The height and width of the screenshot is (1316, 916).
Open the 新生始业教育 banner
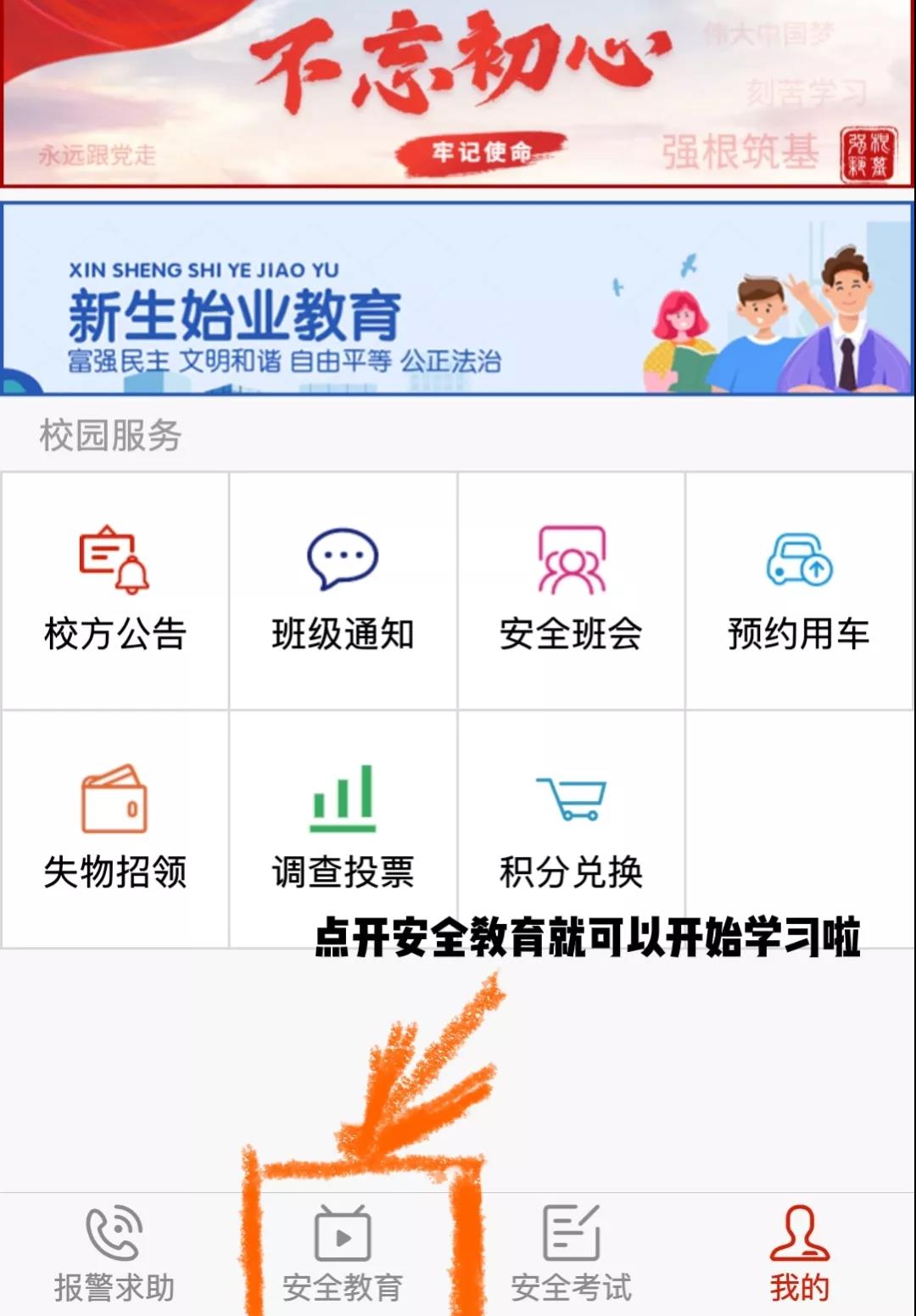coord(458,299)
